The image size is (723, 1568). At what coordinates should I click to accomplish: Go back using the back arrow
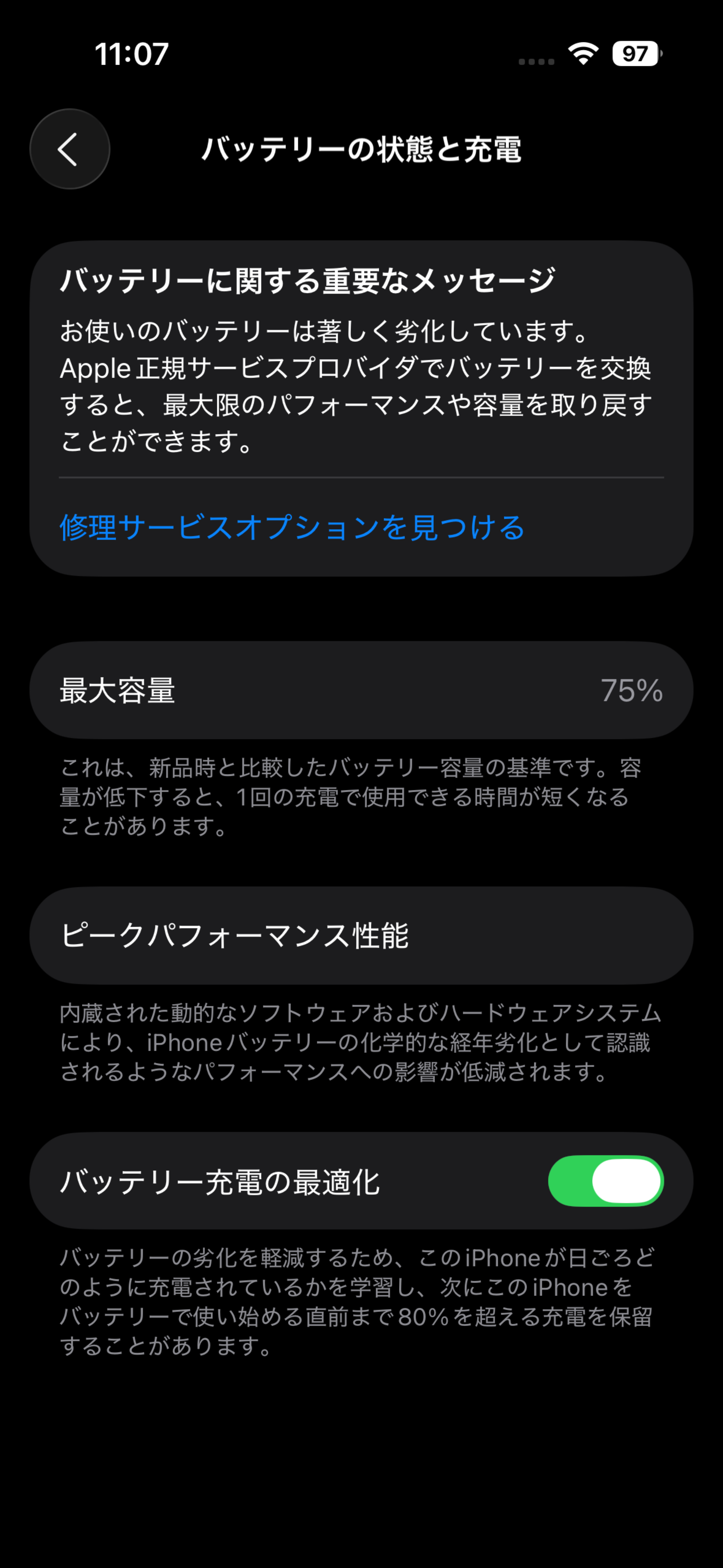(69, 149)
